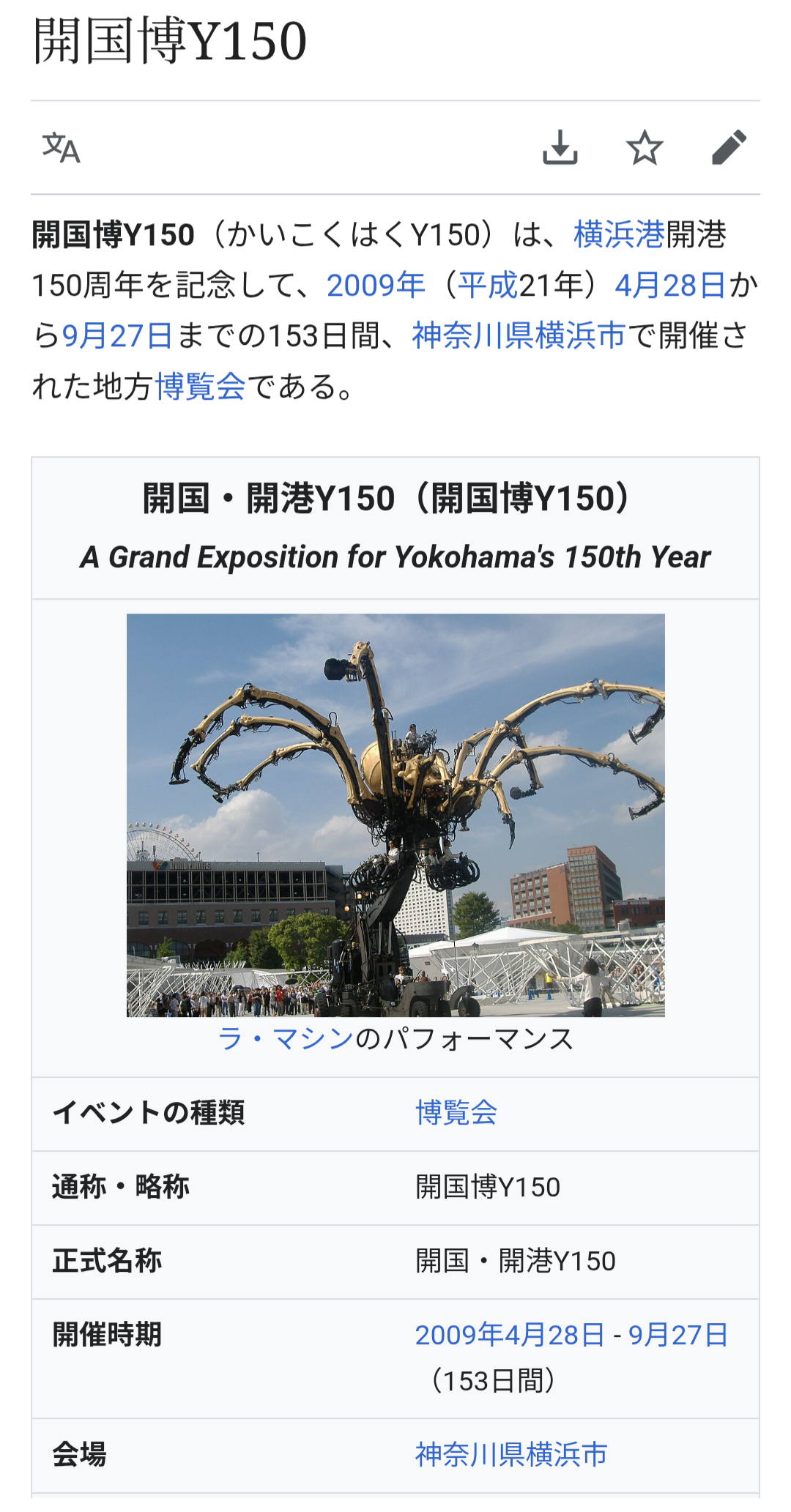
Task: Open 神奈川県横浜市 link in intro paragraph
Action: coord(519,336)
